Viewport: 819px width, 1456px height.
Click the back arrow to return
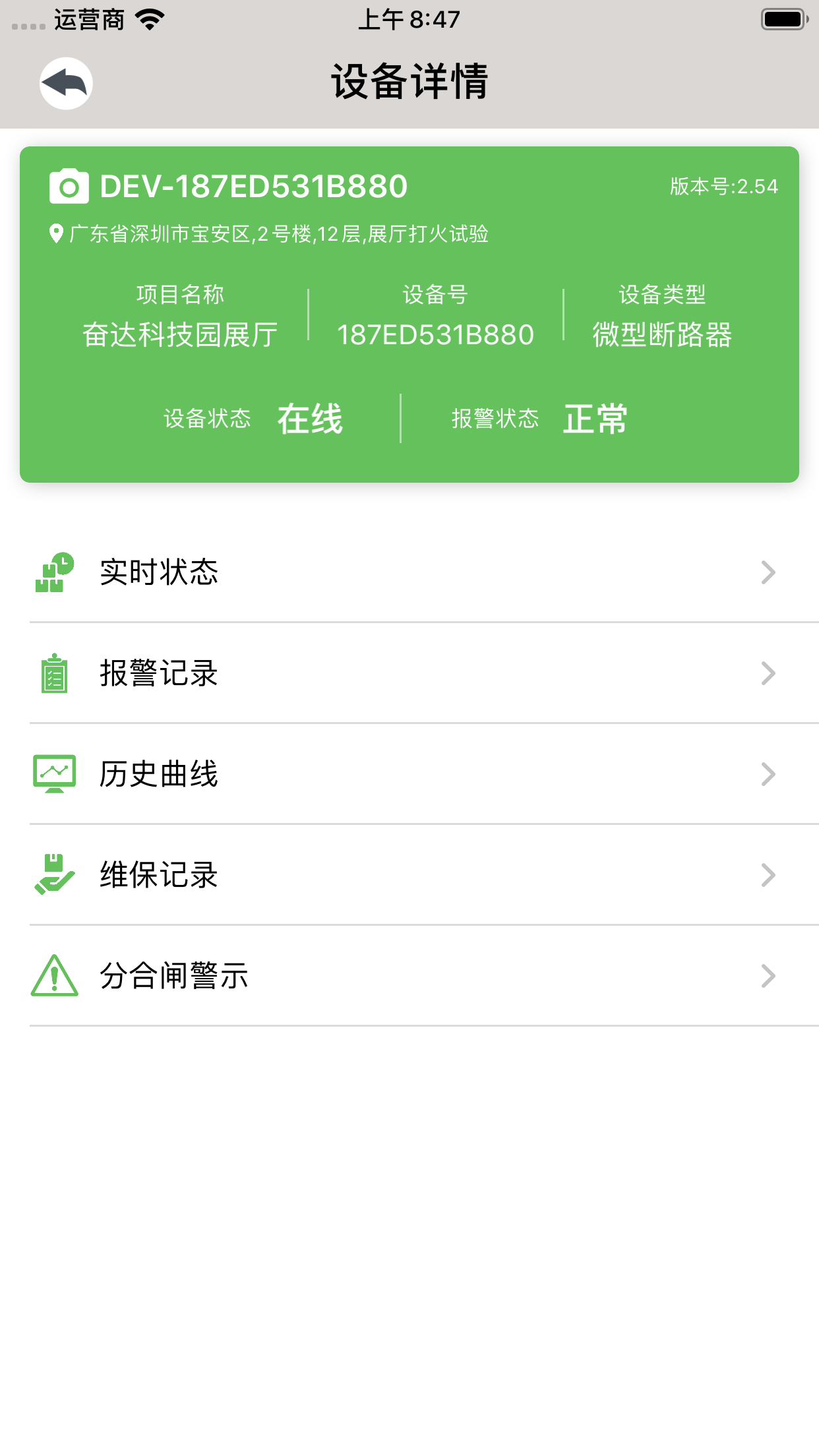66,82
